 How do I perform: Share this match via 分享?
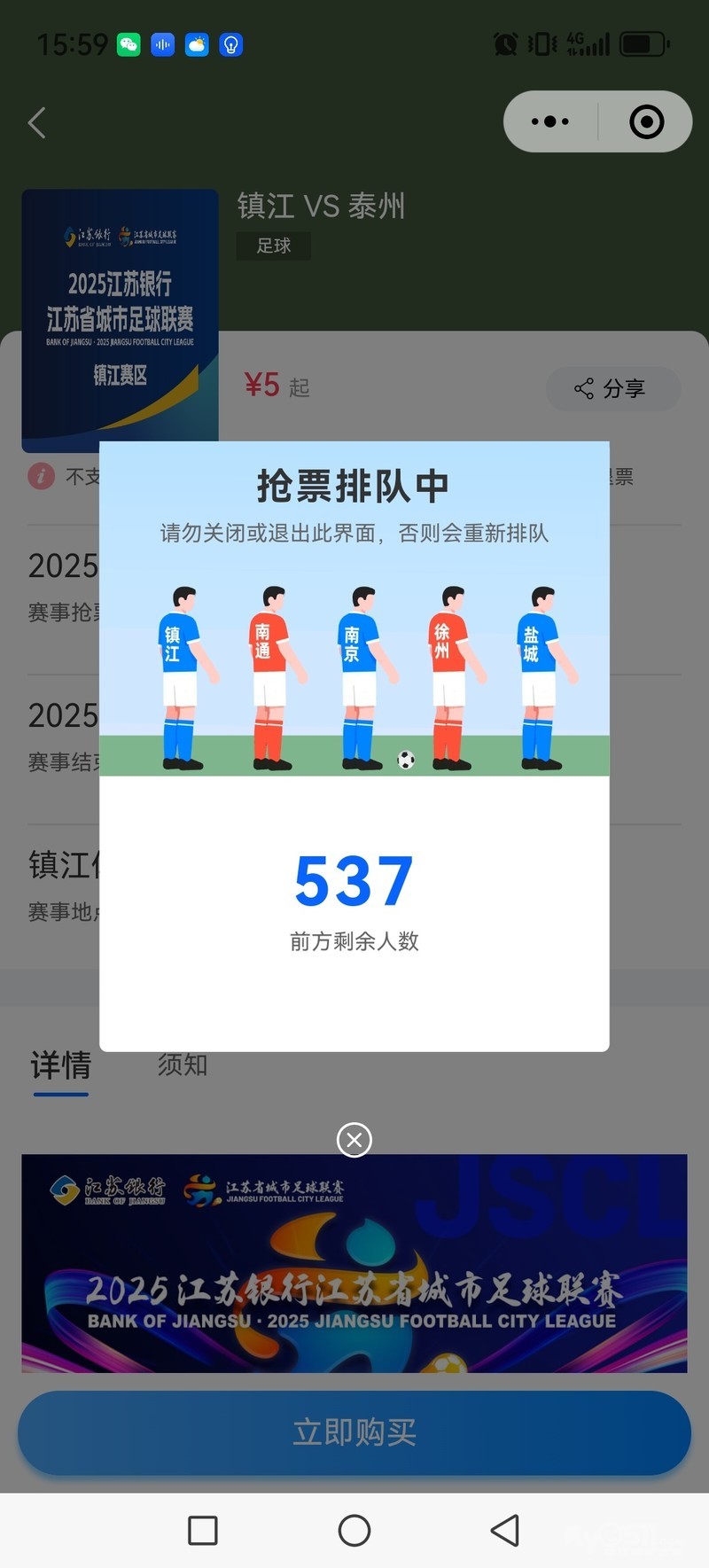[612, 388]
